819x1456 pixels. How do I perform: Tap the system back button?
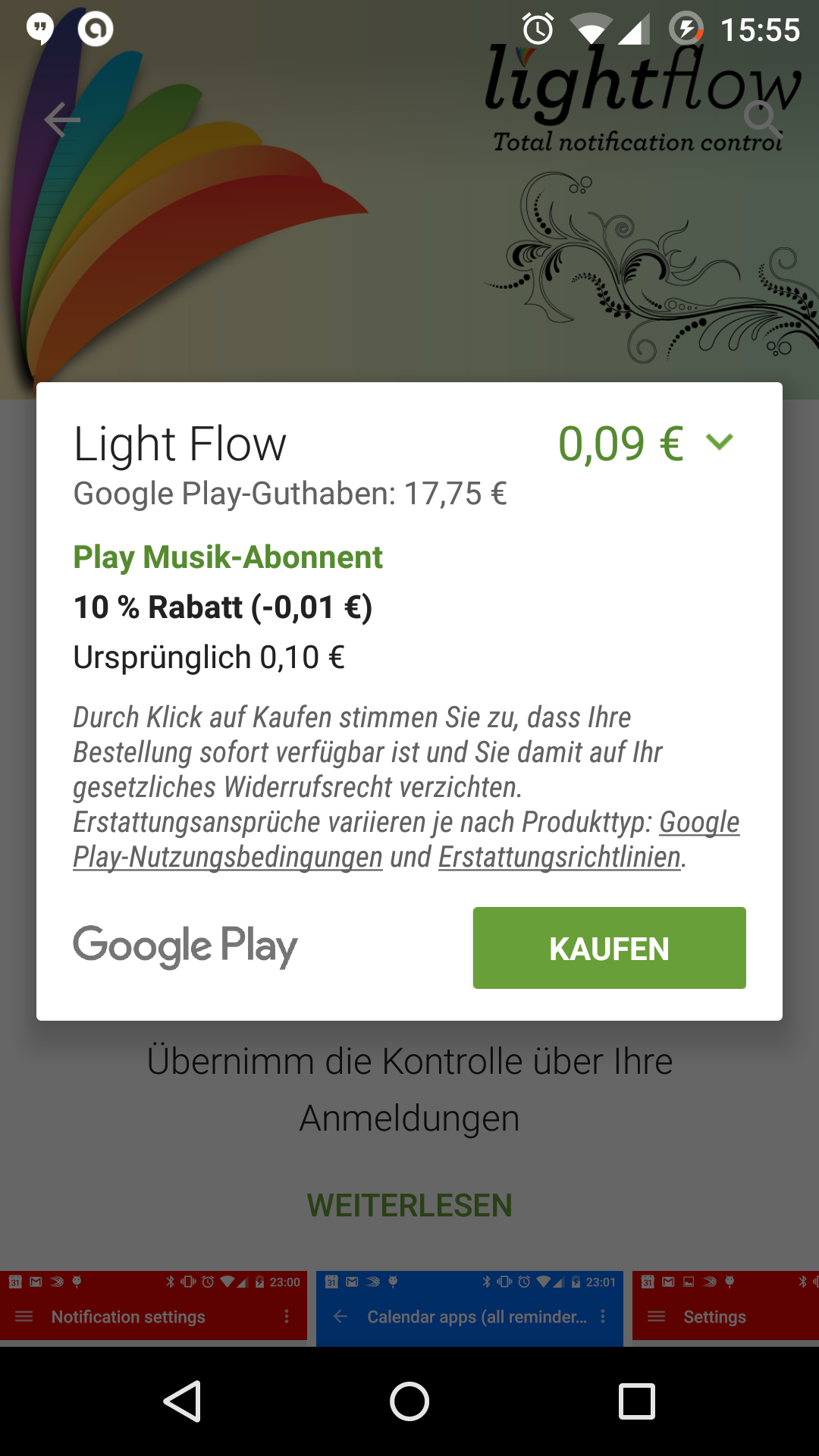coord(182,1401)
